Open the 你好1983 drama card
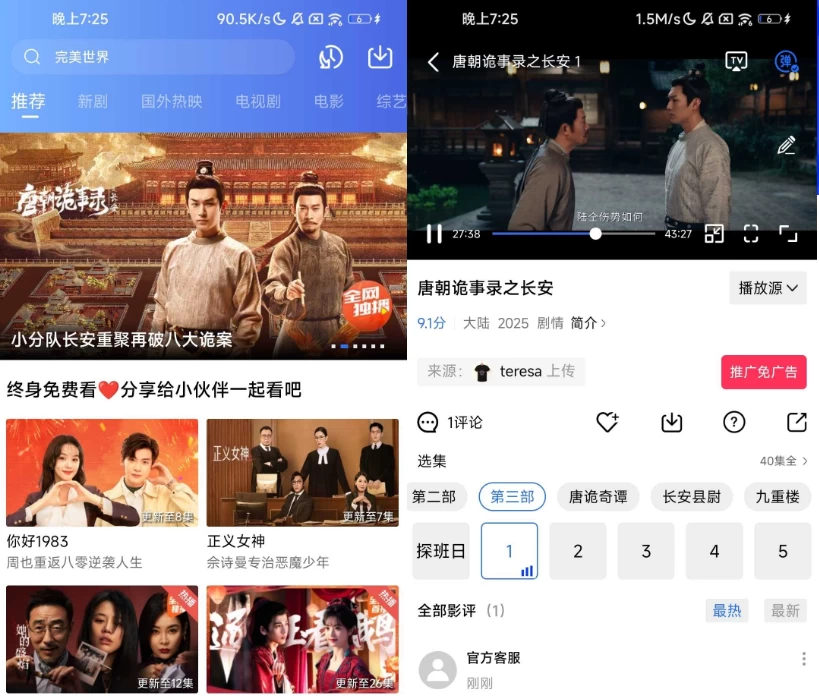Screen dimensions: 819x696 tap(102, 473)
